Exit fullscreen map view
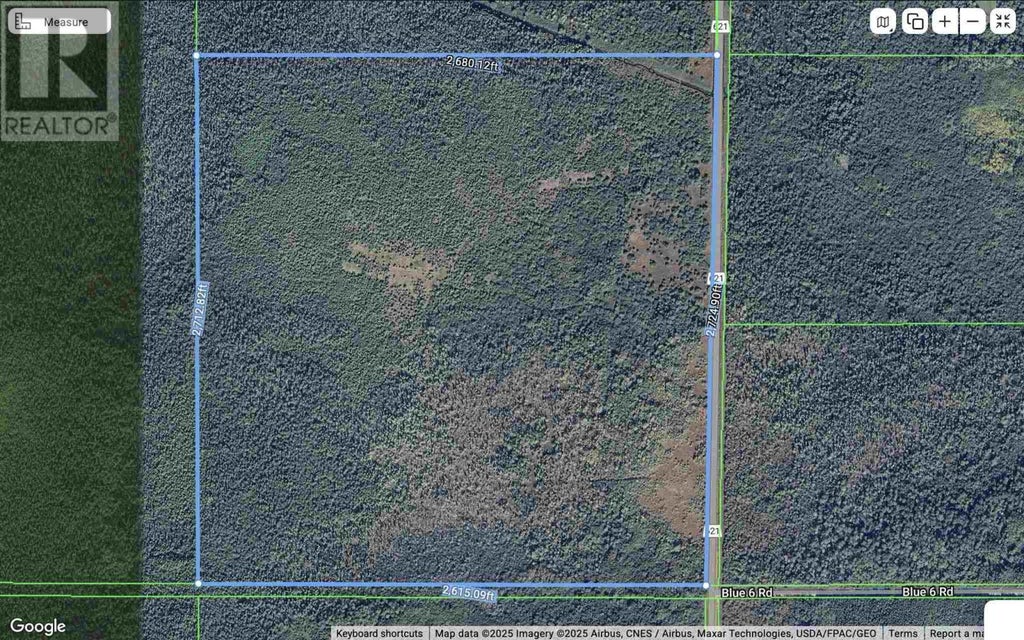Viewport: 1024px width, 640px height. coord(1003,21)
